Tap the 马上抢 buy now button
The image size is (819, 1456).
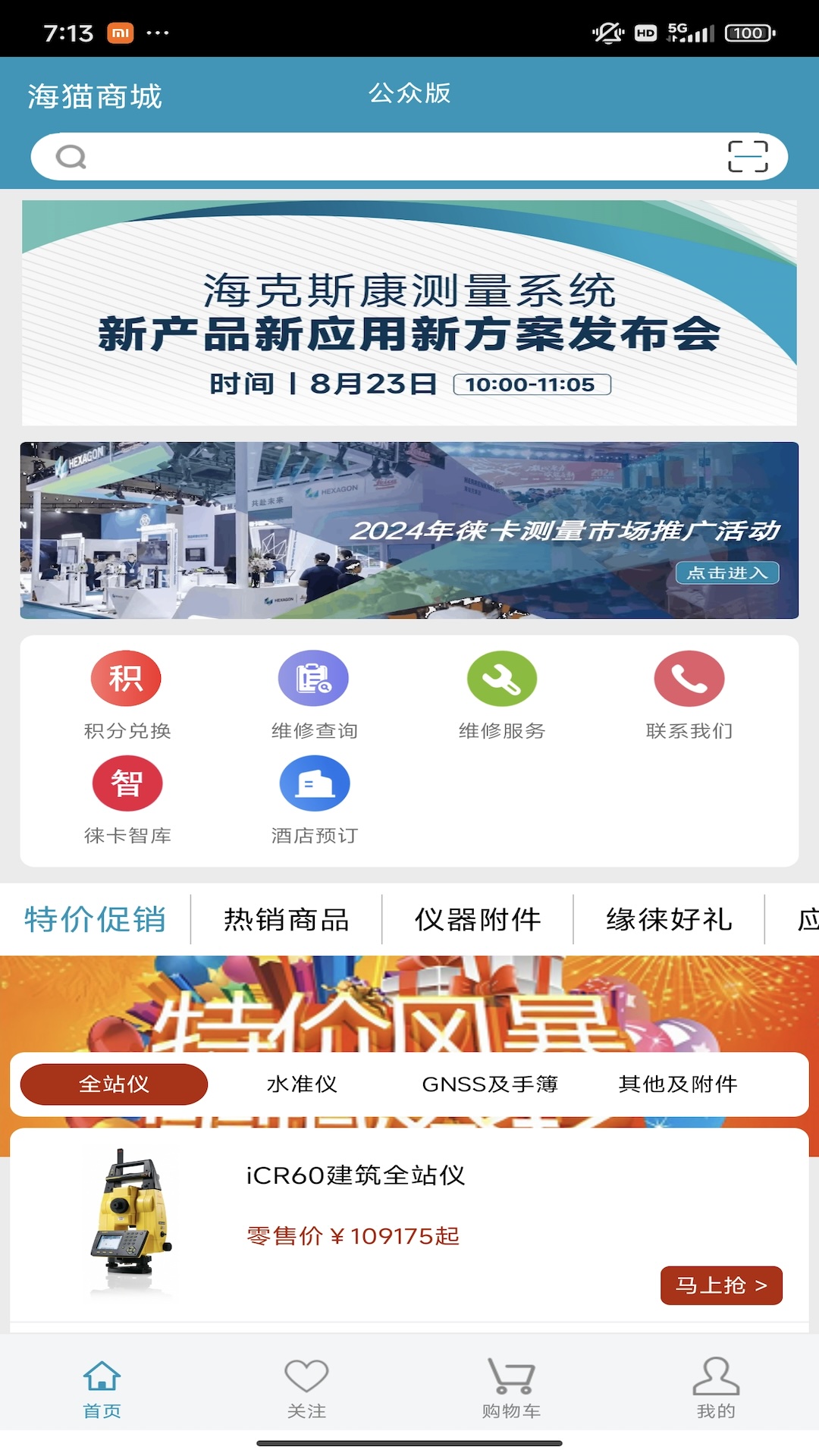(721, 1285)
